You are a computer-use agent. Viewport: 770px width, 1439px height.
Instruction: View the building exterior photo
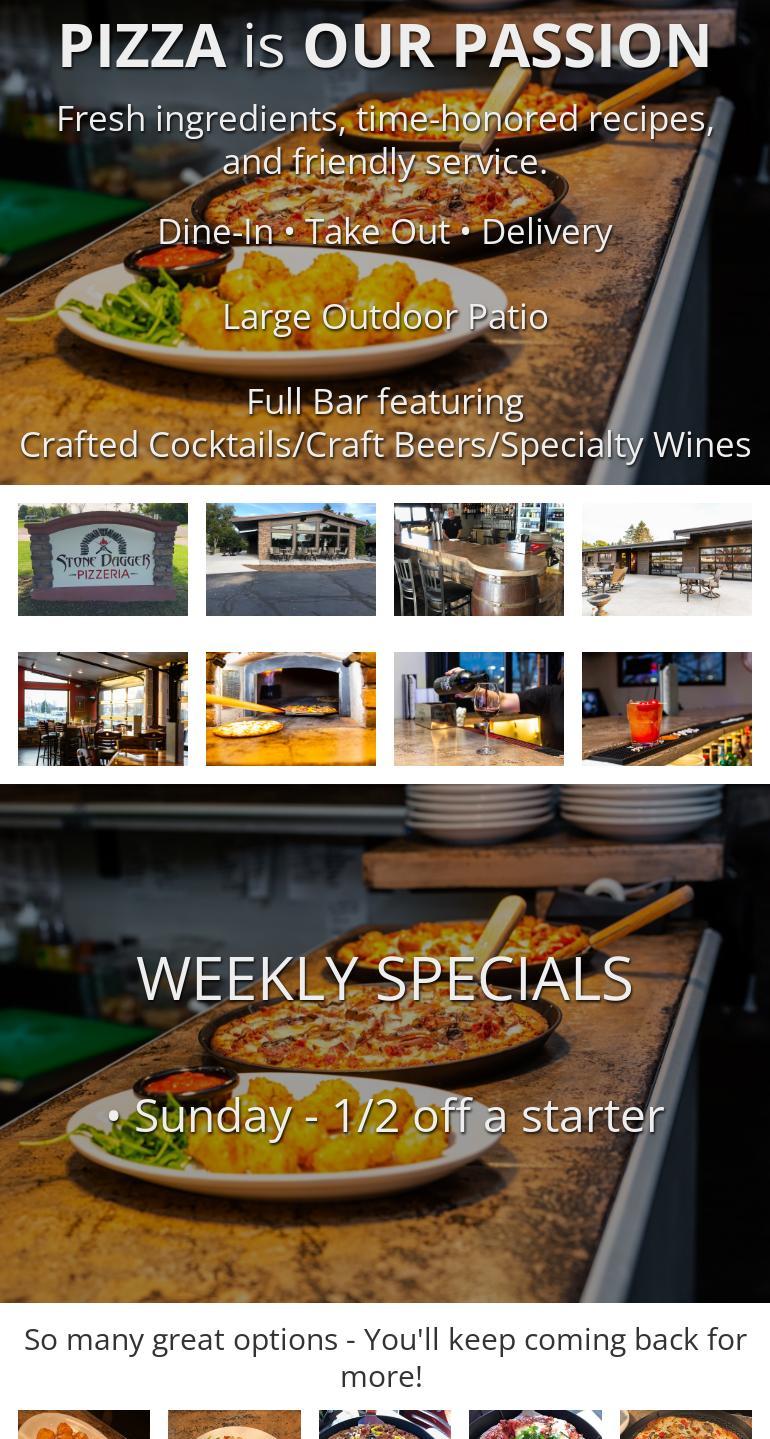[291, 559]
